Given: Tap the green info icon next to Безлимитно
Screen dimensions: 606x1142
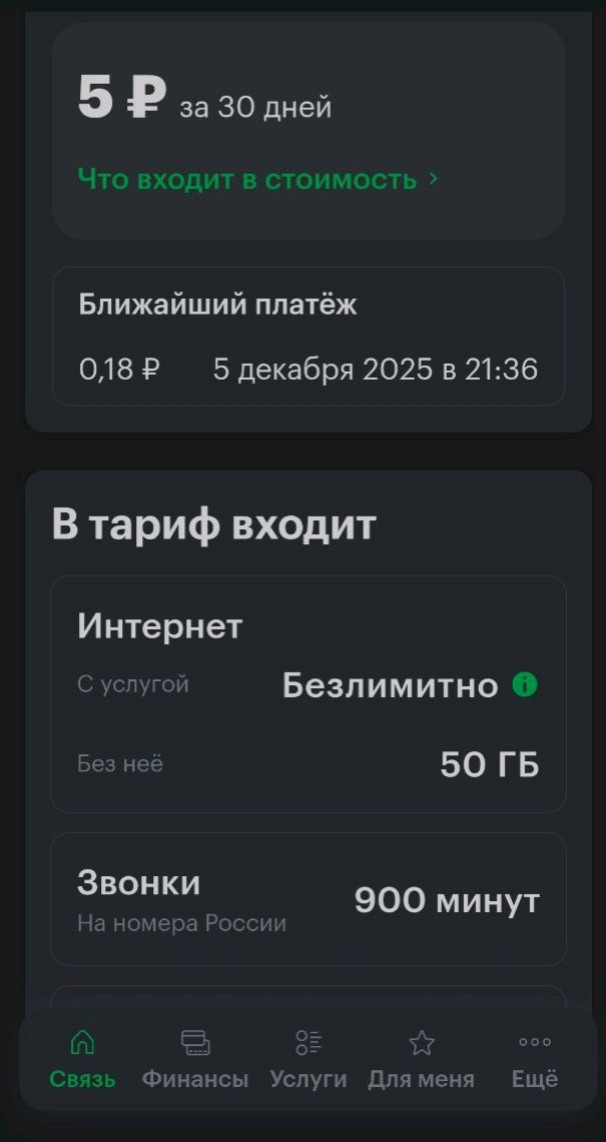Looking at the screenshot, I should (525, 685).
